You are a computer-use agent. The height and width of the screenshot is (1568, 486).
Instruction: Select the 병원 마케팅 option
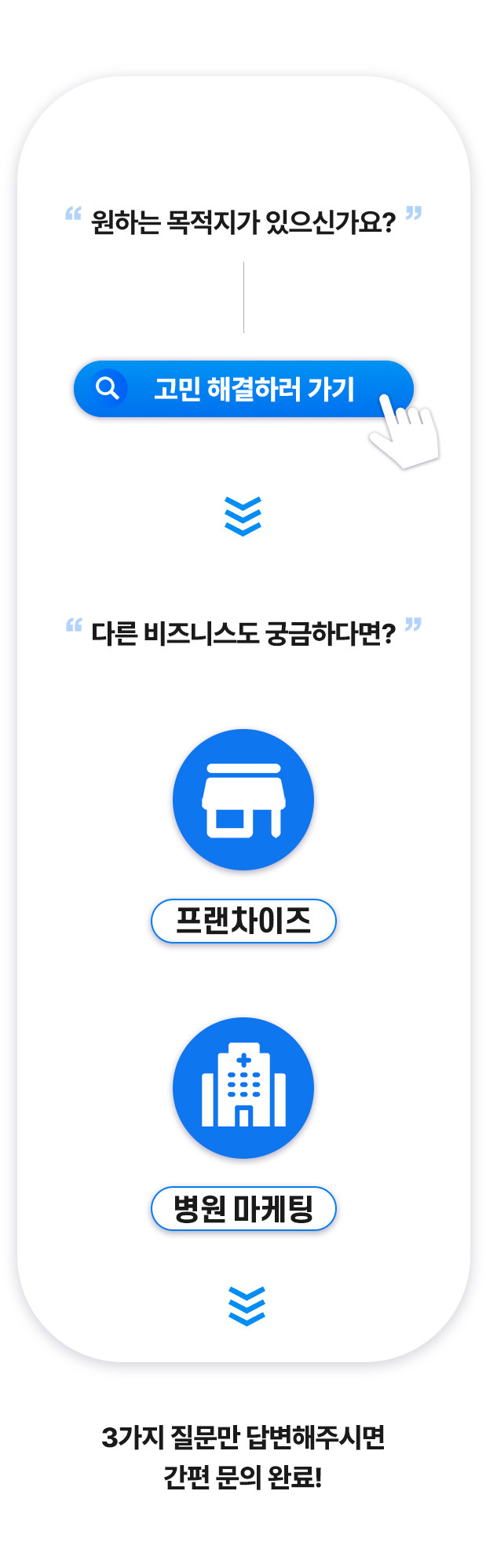tap(243, 1208)
